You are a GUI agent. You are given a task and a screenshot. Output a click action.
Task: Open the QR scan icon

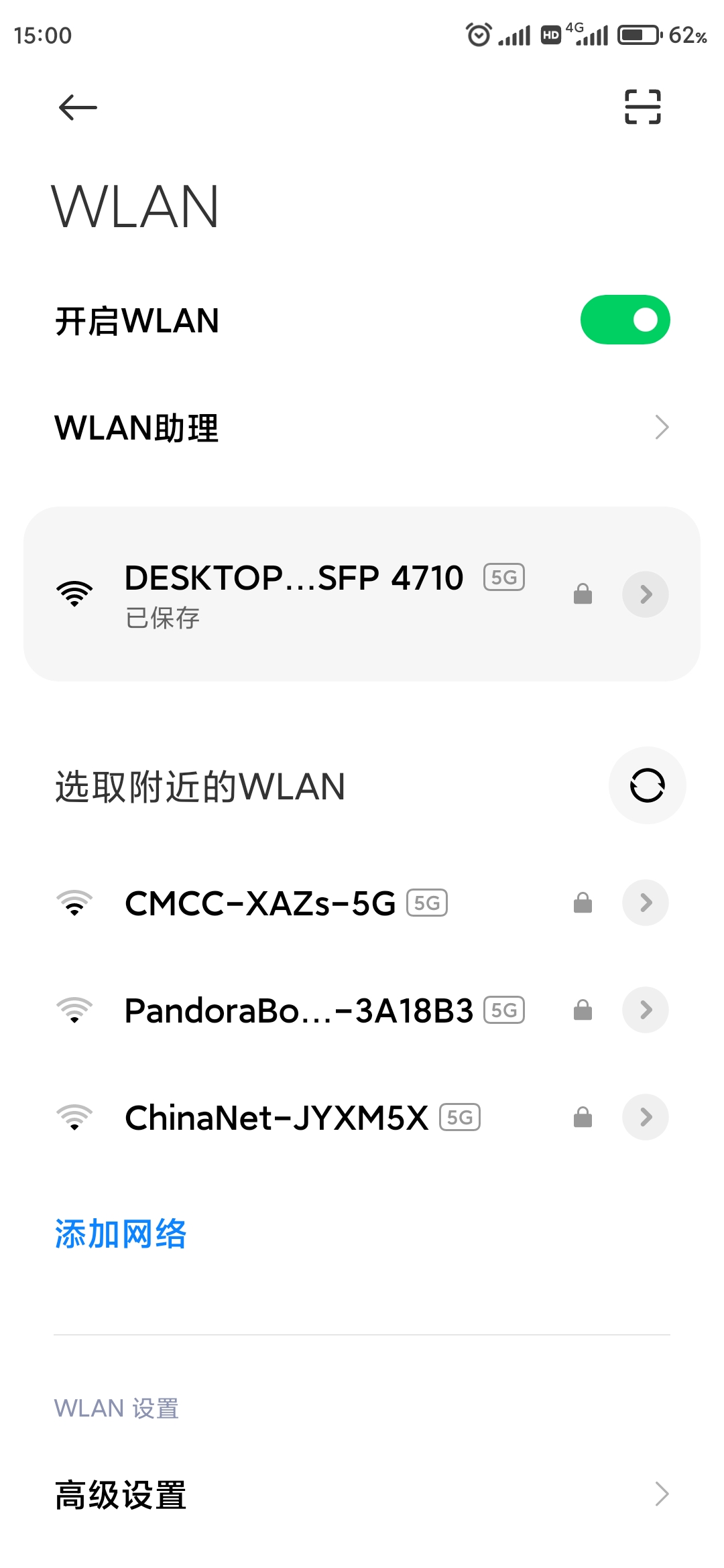[642, 107]
